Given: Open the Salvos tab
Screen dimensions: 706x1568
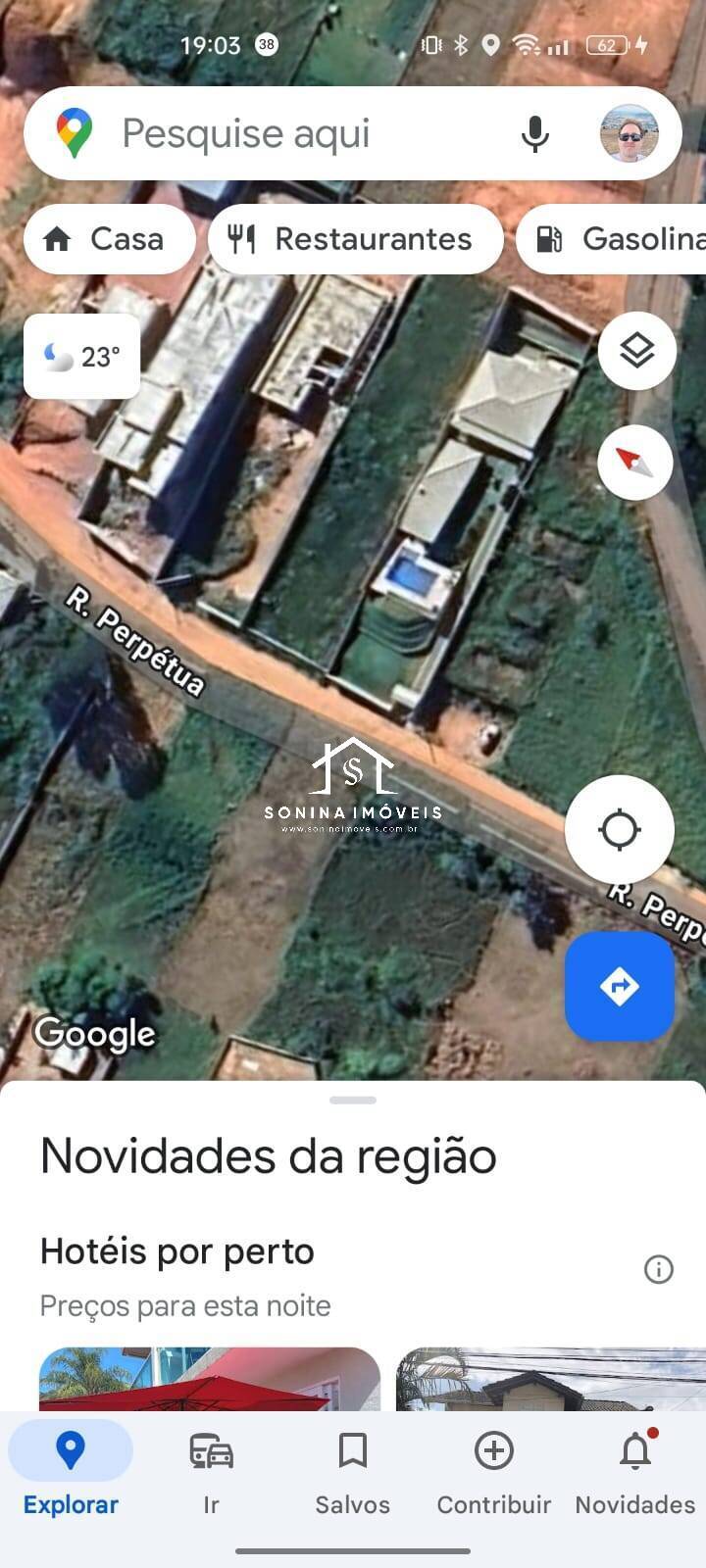Looking at the screenshot, I should (352, 1468).
